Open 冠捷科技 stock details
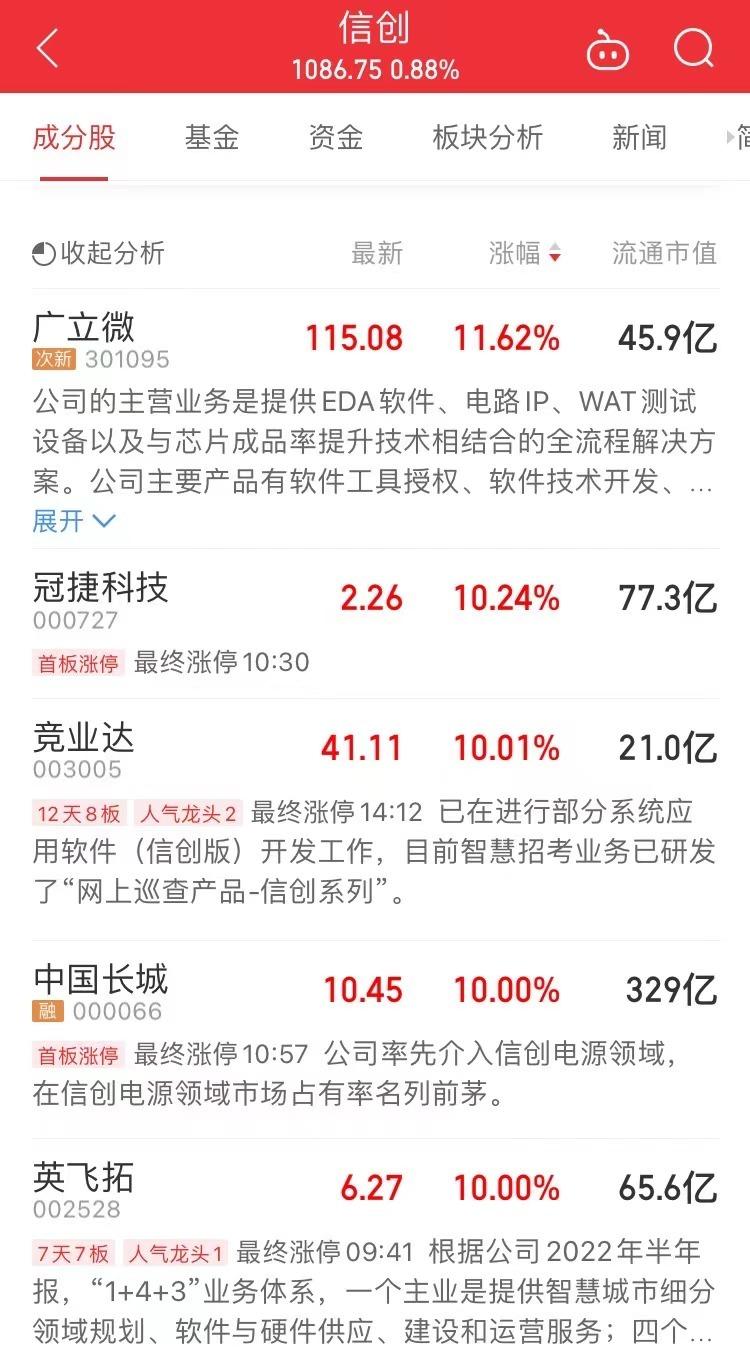This screenshot has height=1357, width=750. point(375,623)
